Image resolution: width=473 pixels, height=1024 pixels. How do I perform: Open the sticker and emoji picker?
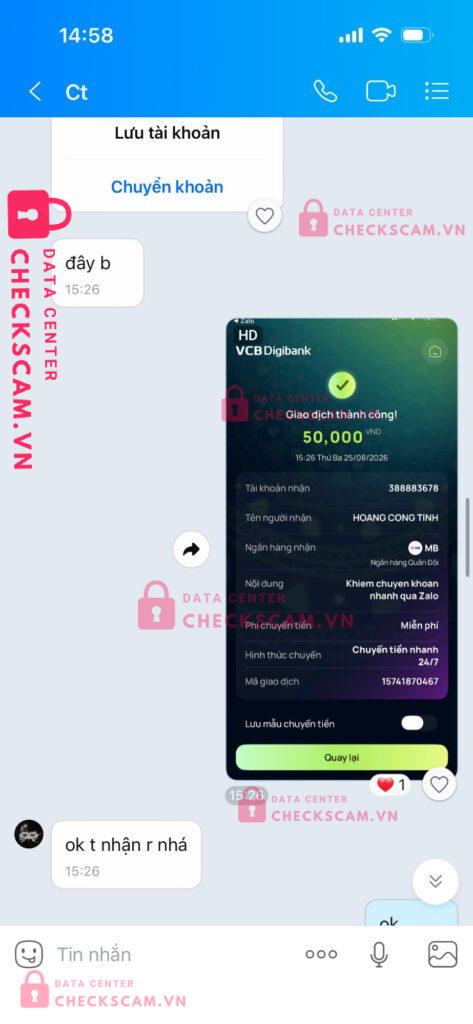(29, 954)
